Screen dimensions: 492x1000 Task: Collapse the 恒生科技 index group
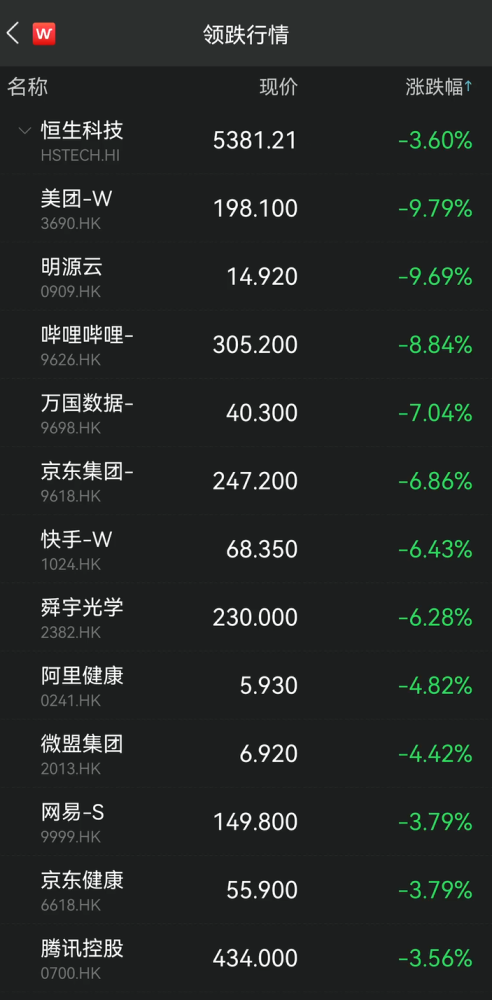pos(25,131)
